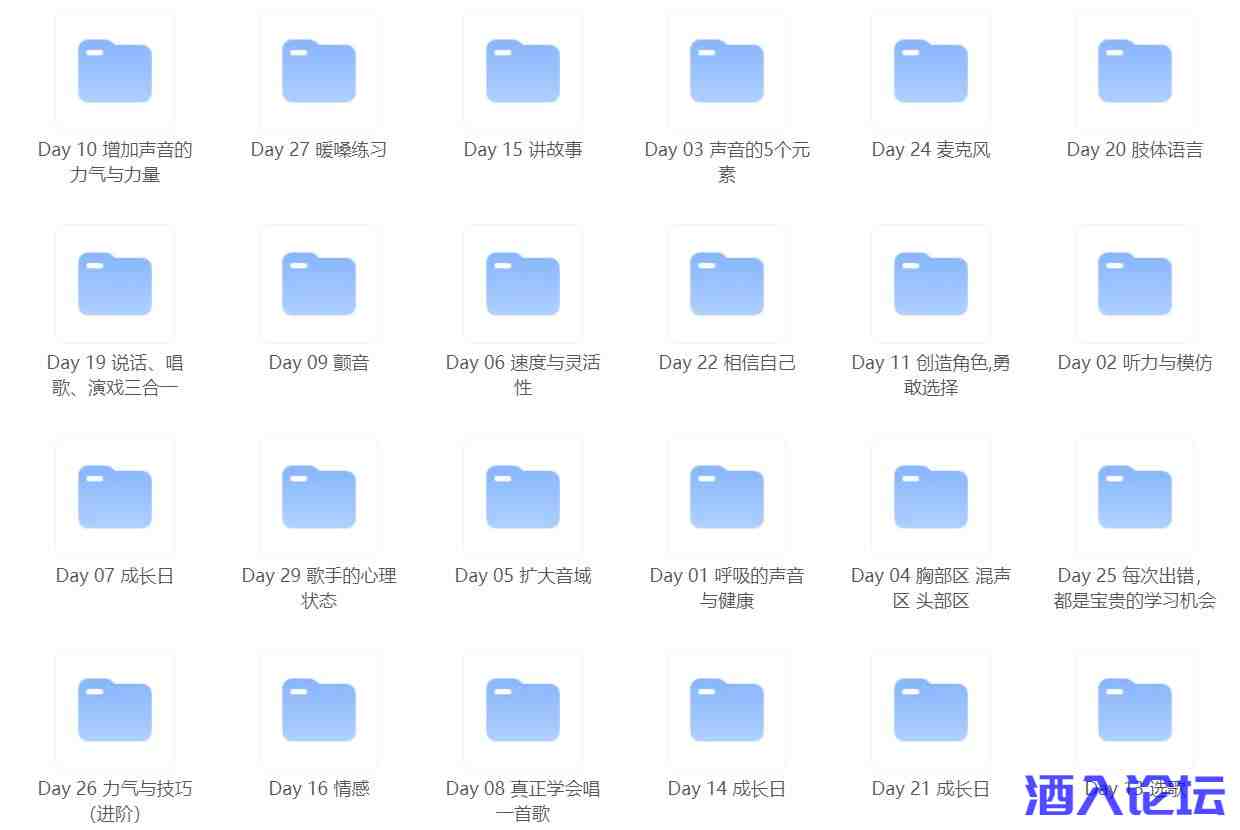The width and height of the screenshot is (1240, 830).
Task: Open the Day 27 暖嗓练习 folder
Action: (x=319, y=72)
